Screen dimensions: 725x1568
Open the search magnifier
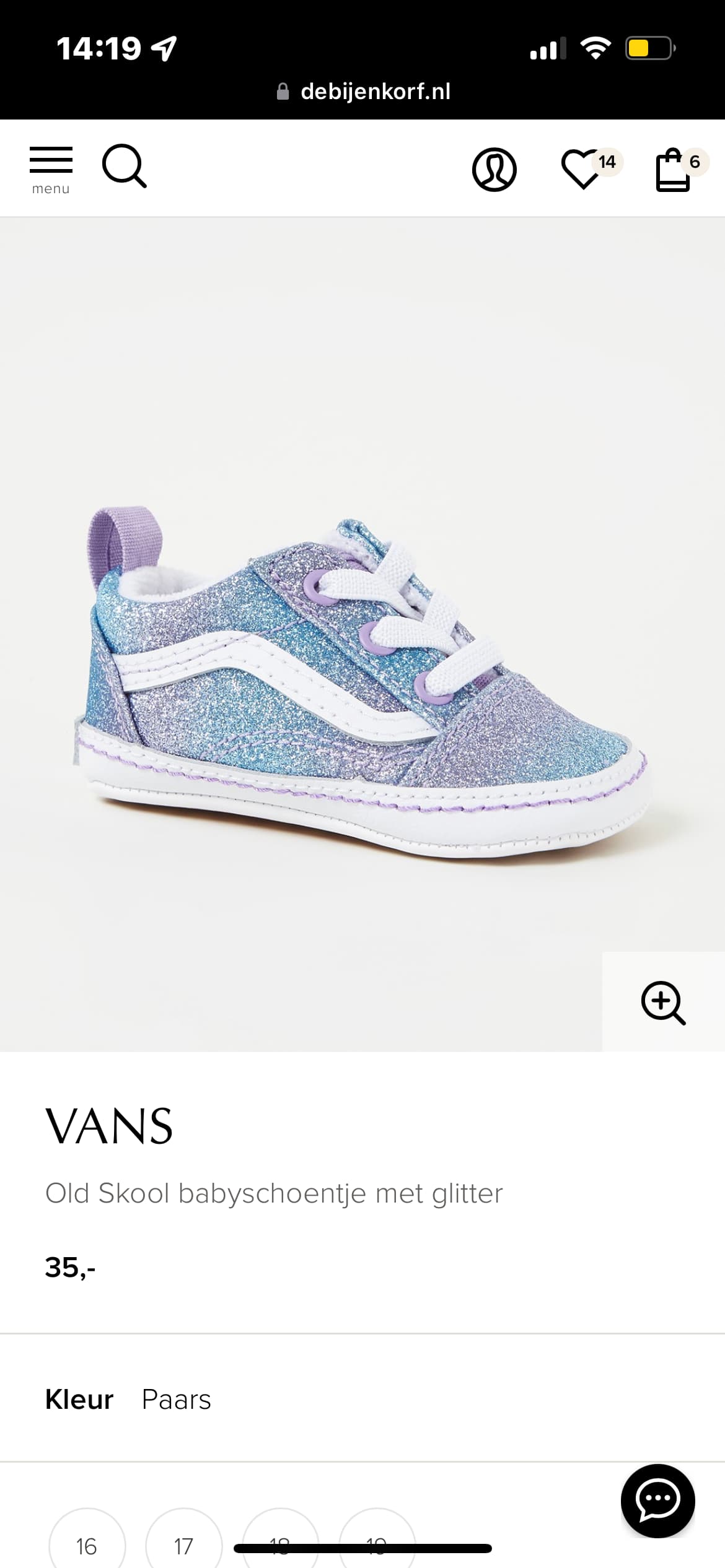coord(124,166)
